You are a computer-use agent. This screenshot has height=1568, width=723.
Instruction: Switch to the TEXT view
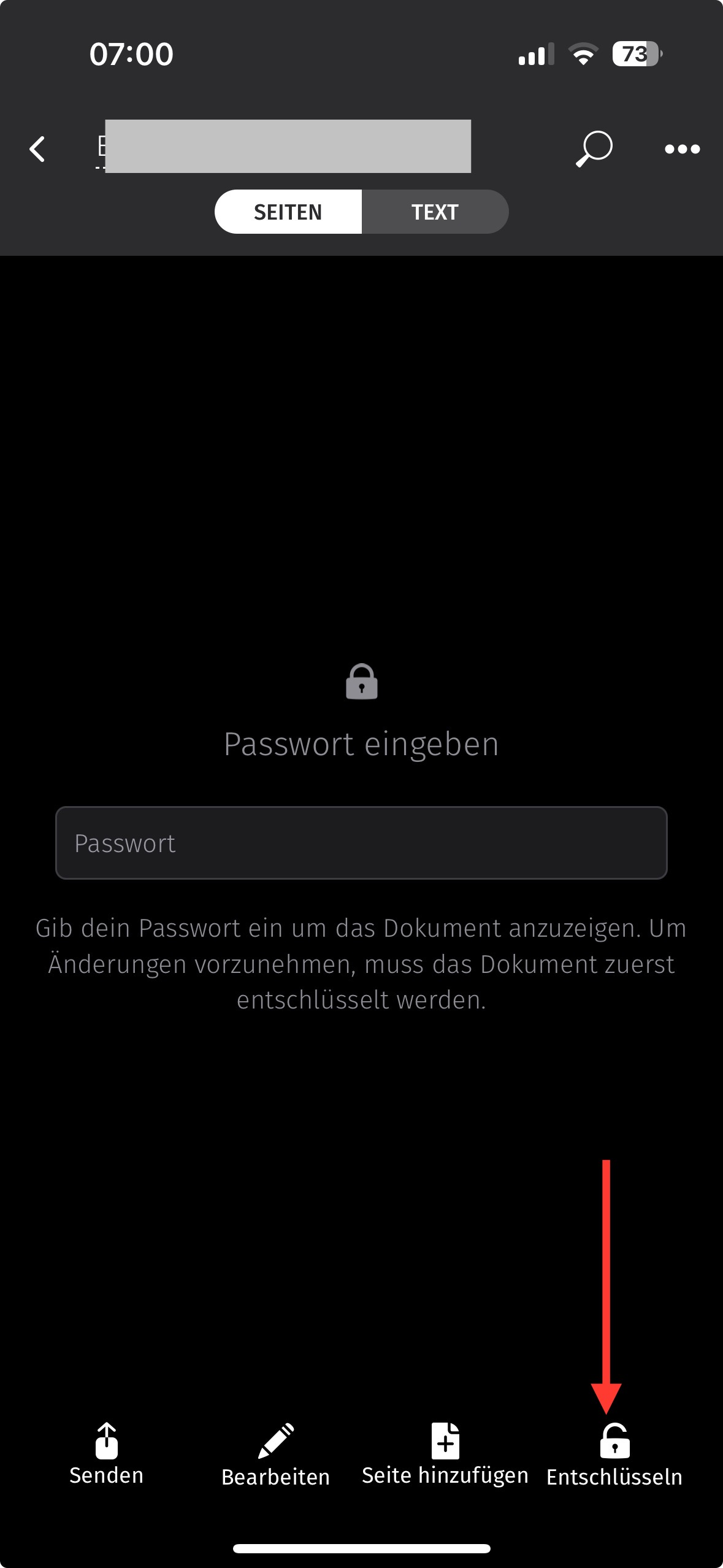[435, 212]
